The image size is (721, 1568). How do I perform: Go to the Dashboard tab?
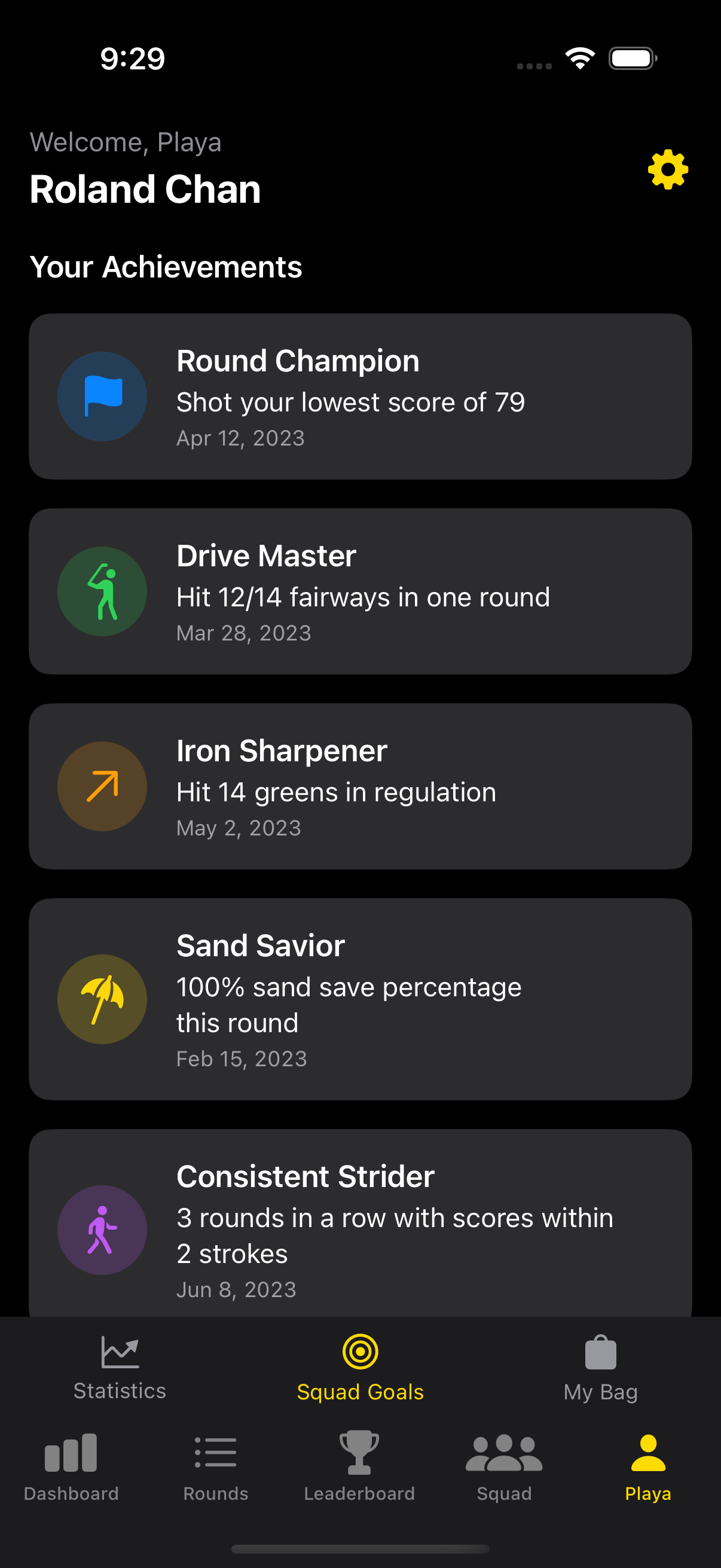[x=71, y=1466]
